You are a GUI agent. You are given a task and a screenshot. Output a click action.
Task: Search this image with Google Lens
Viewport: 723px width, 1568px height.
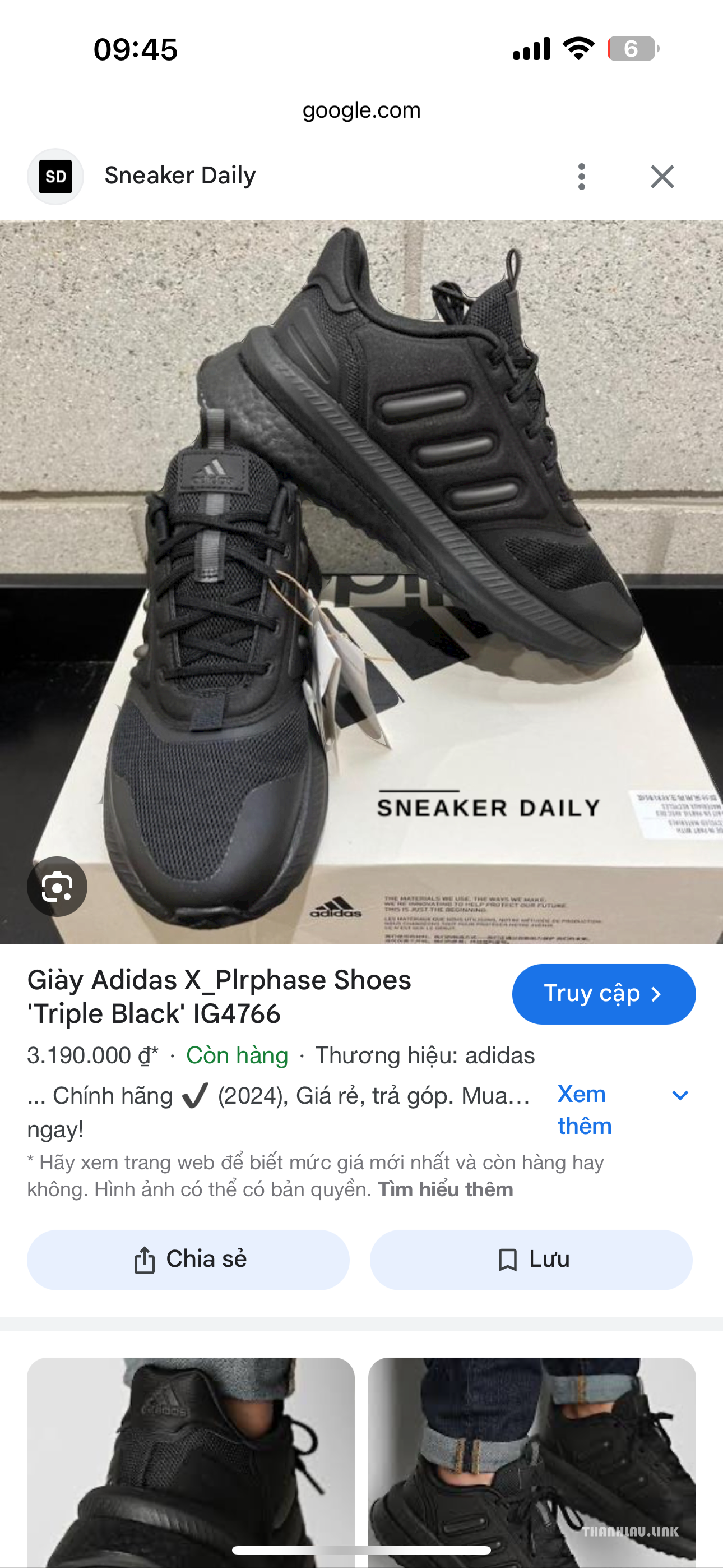tap(57, 886)
